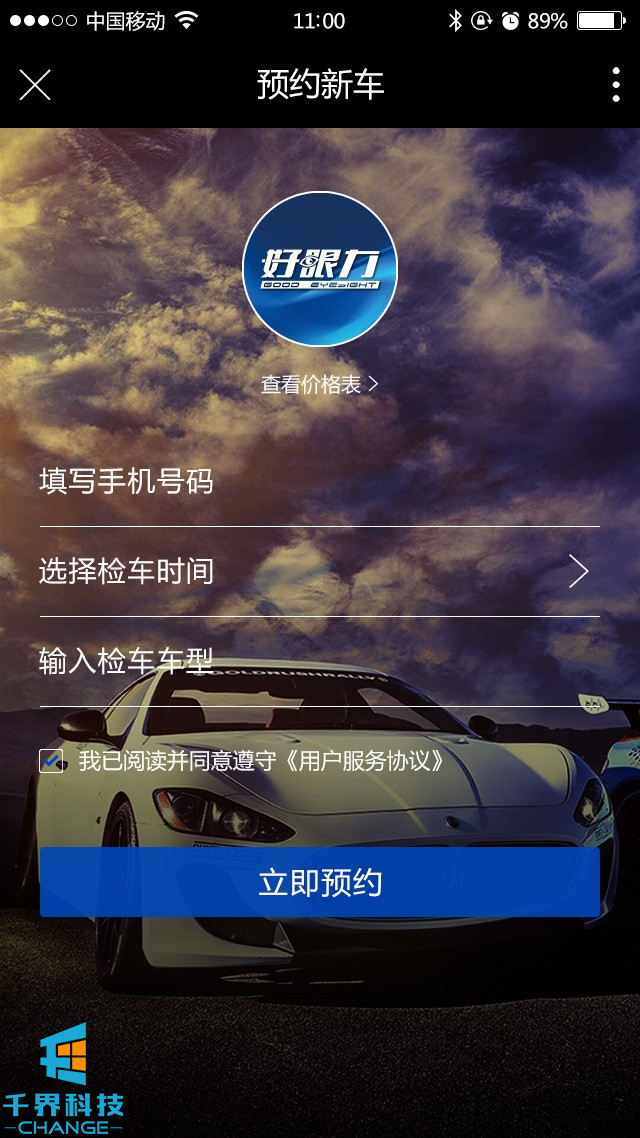
Task: Tap the 填写手机号码 phone number field
Action: pyautogui.click(x=320, y=482)
